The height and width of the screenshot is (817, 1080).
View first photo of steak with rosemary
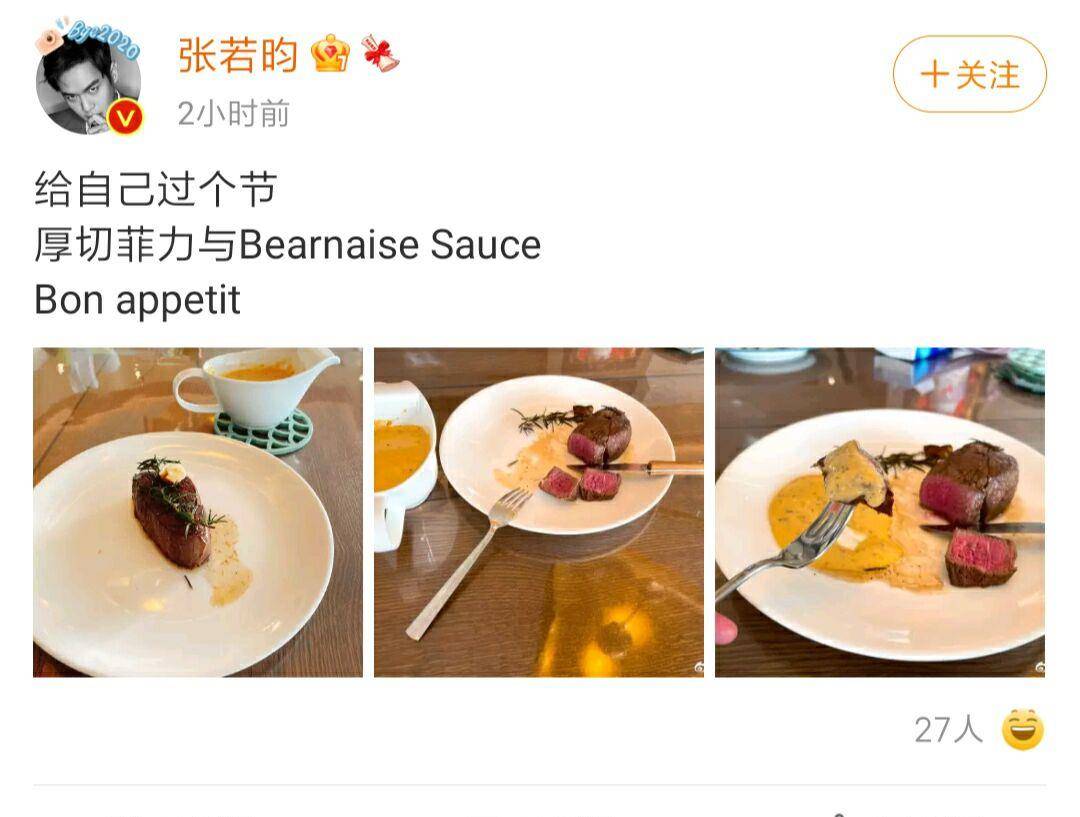point(198,512)
